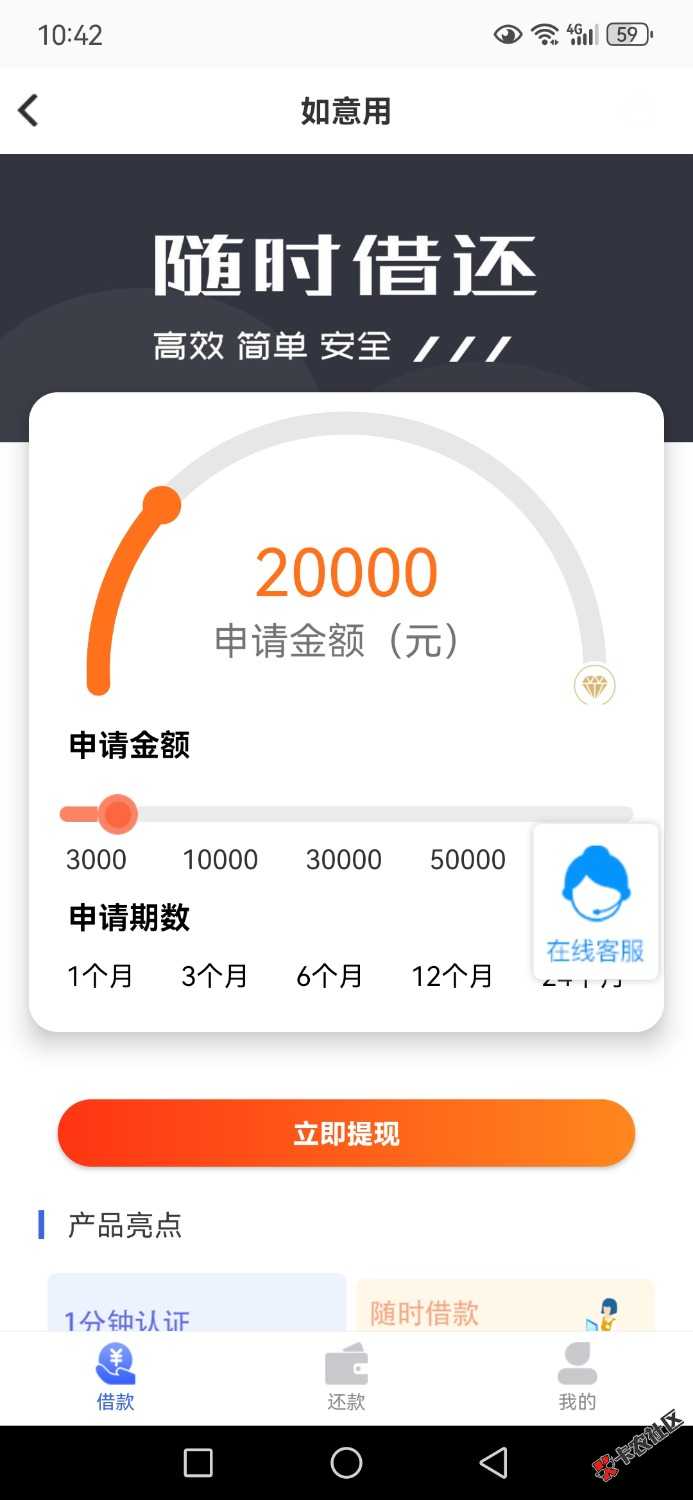Switch to the 借款 tab
This screenshot has height=1500, width=693.
pos(115,1378)
